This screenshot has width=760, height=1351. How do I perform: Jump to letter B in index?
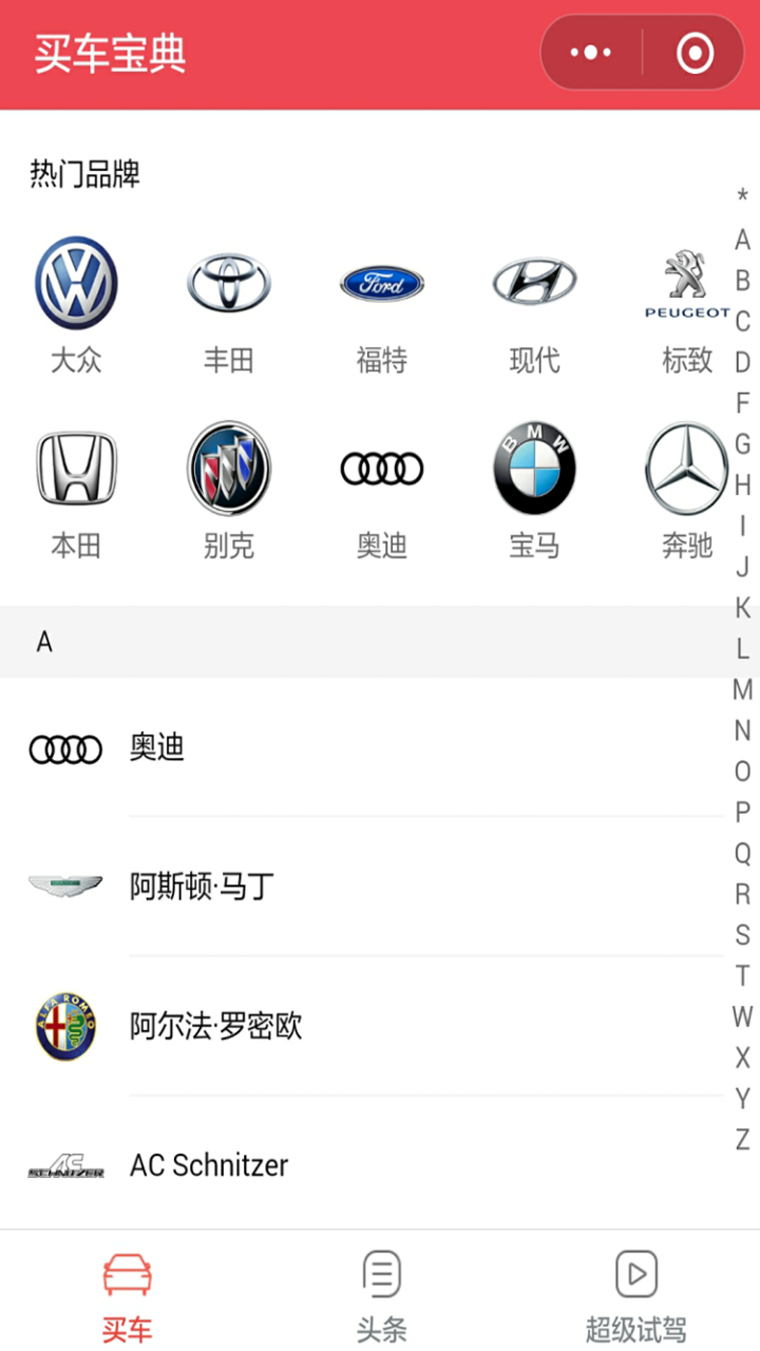click(742, 281)
